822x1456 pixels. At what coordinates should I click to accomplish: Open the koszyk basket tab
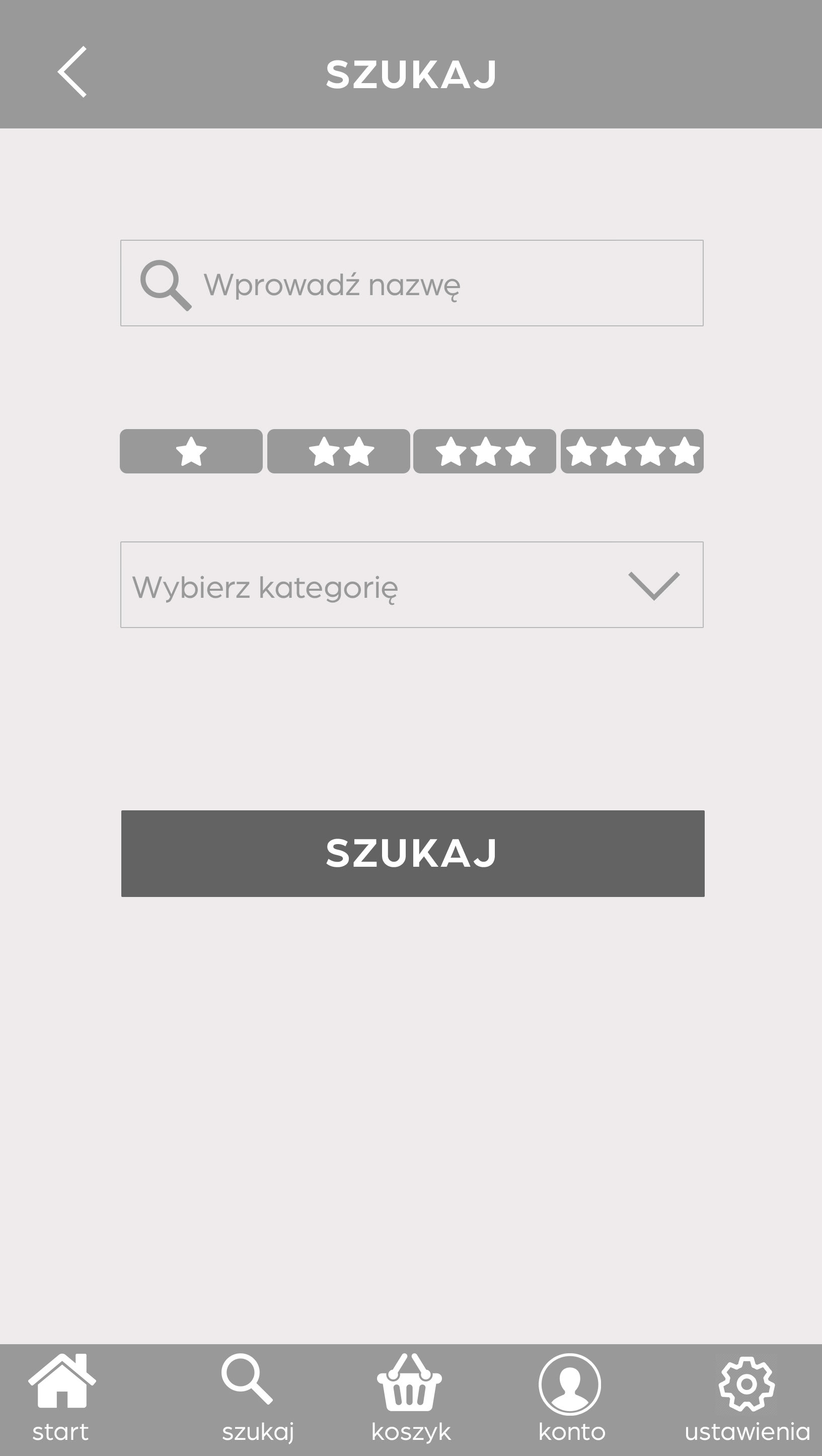(410, 1399)
